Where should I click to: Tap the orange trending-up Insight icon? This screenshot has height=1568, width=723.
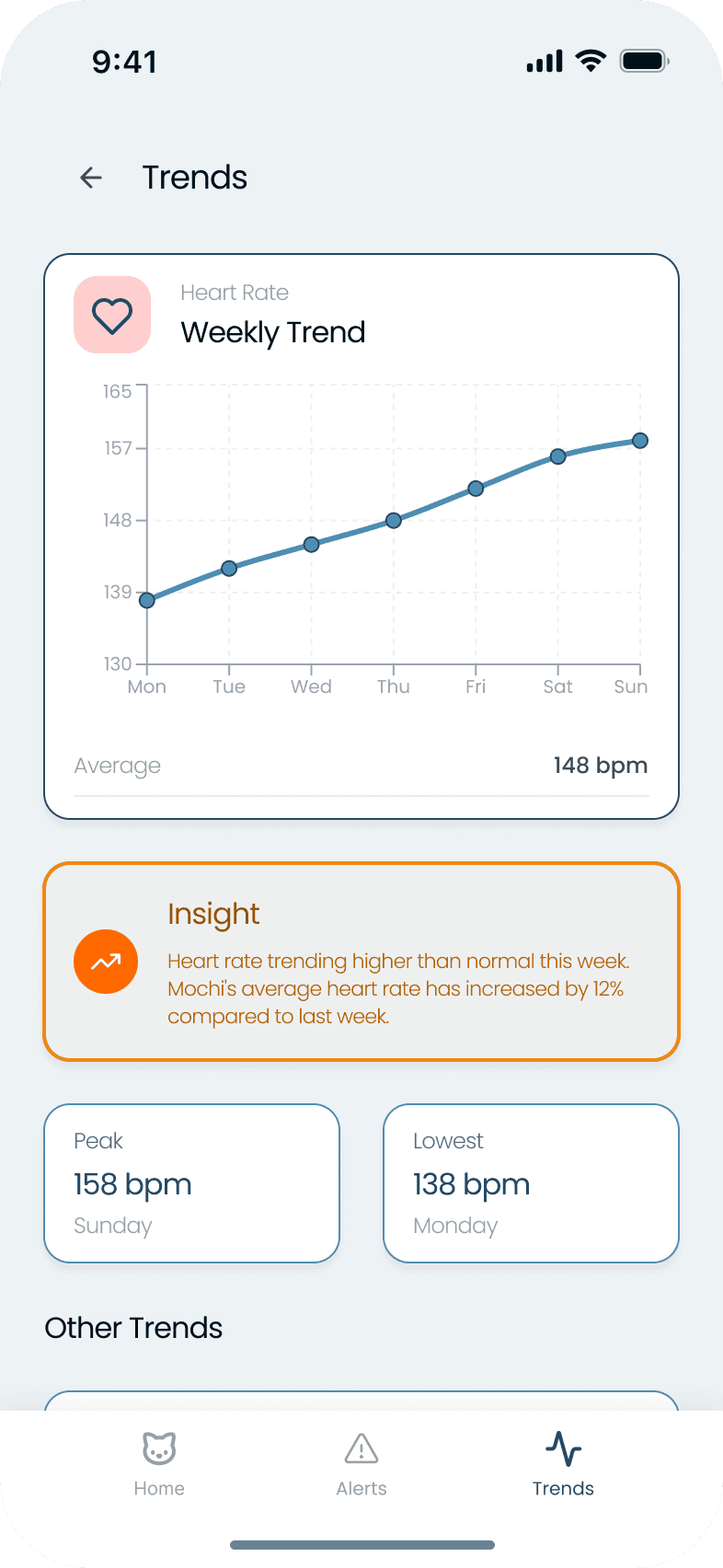tap(105, 961)
